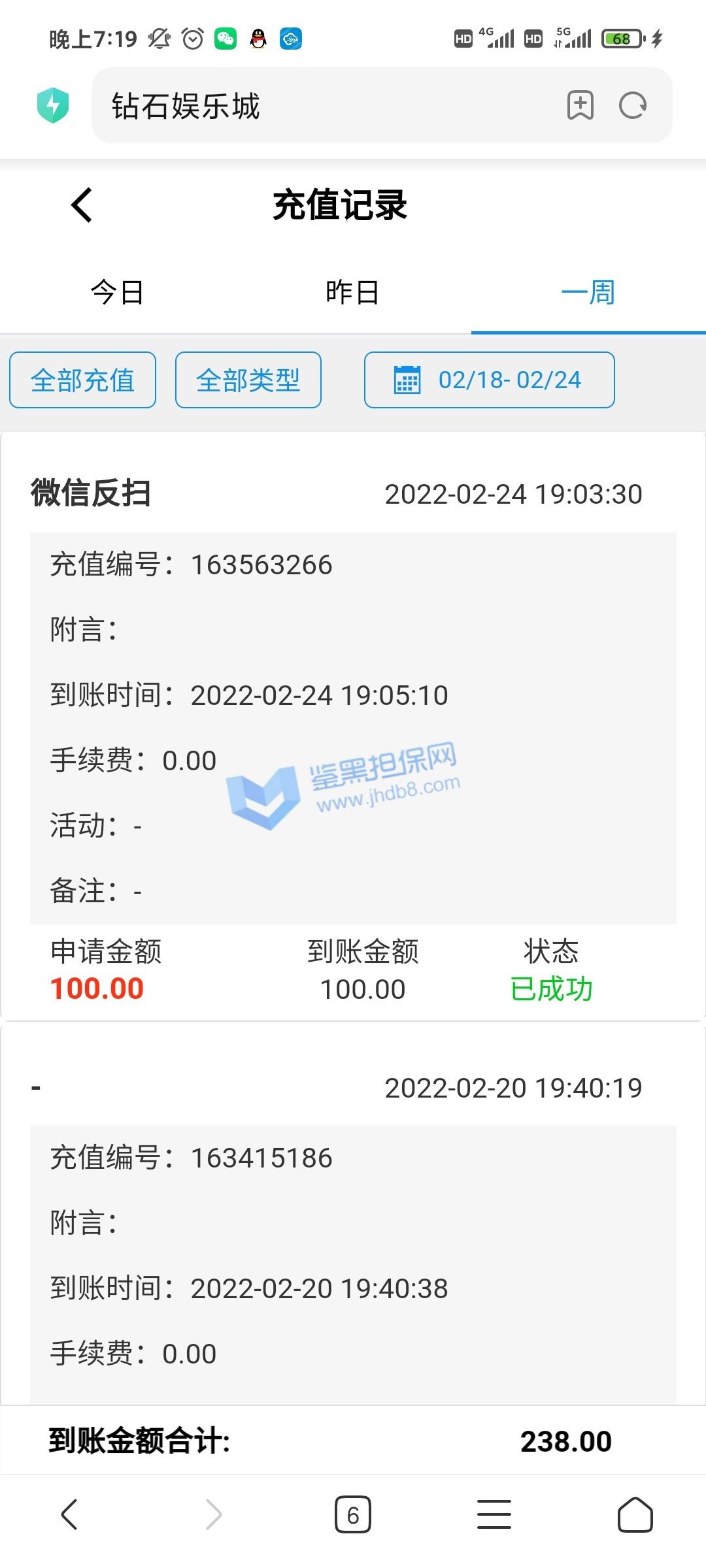
Task: Open the 全部类型 filter
Action: click(248, 380)
